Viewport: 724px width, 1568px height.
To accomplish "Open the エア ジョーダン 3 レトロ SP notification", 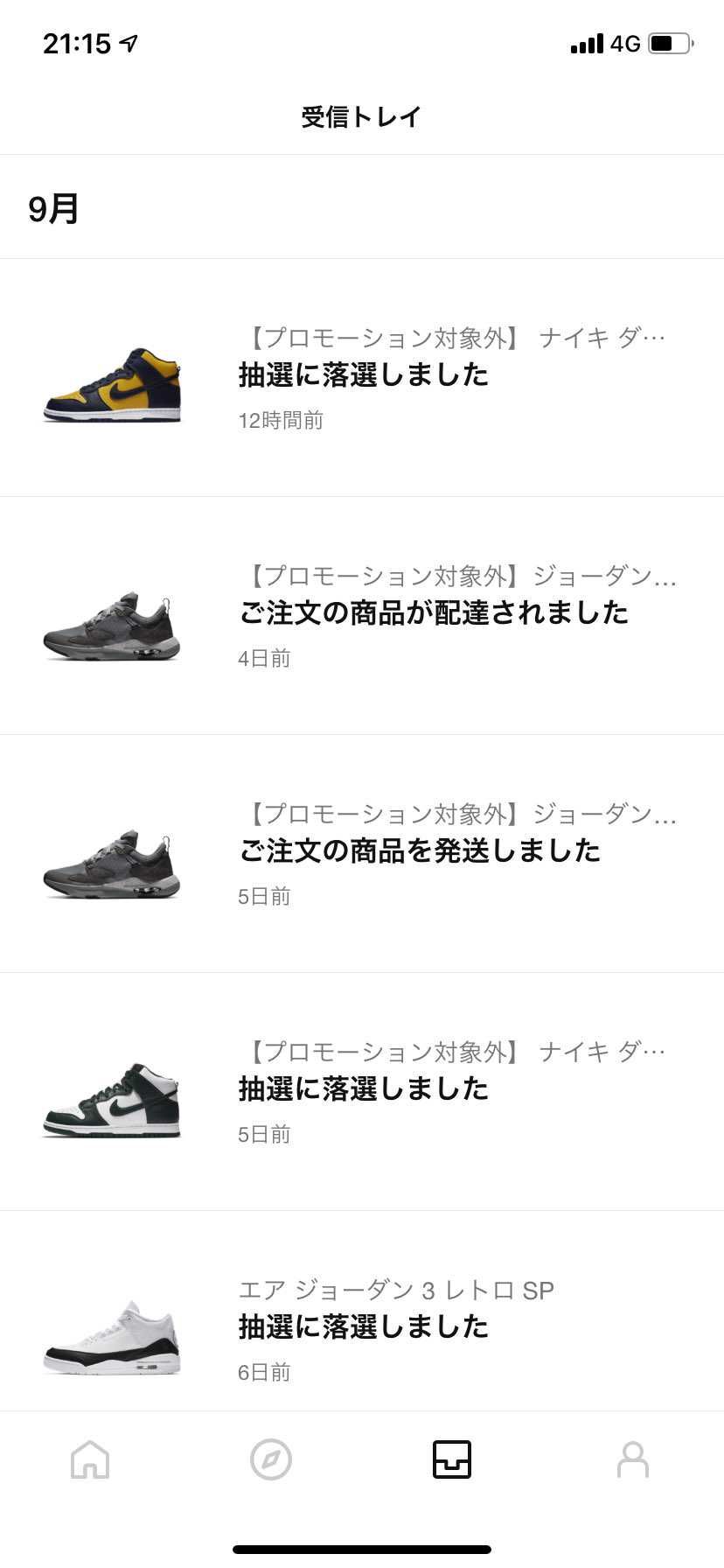I will [398, 1290].
